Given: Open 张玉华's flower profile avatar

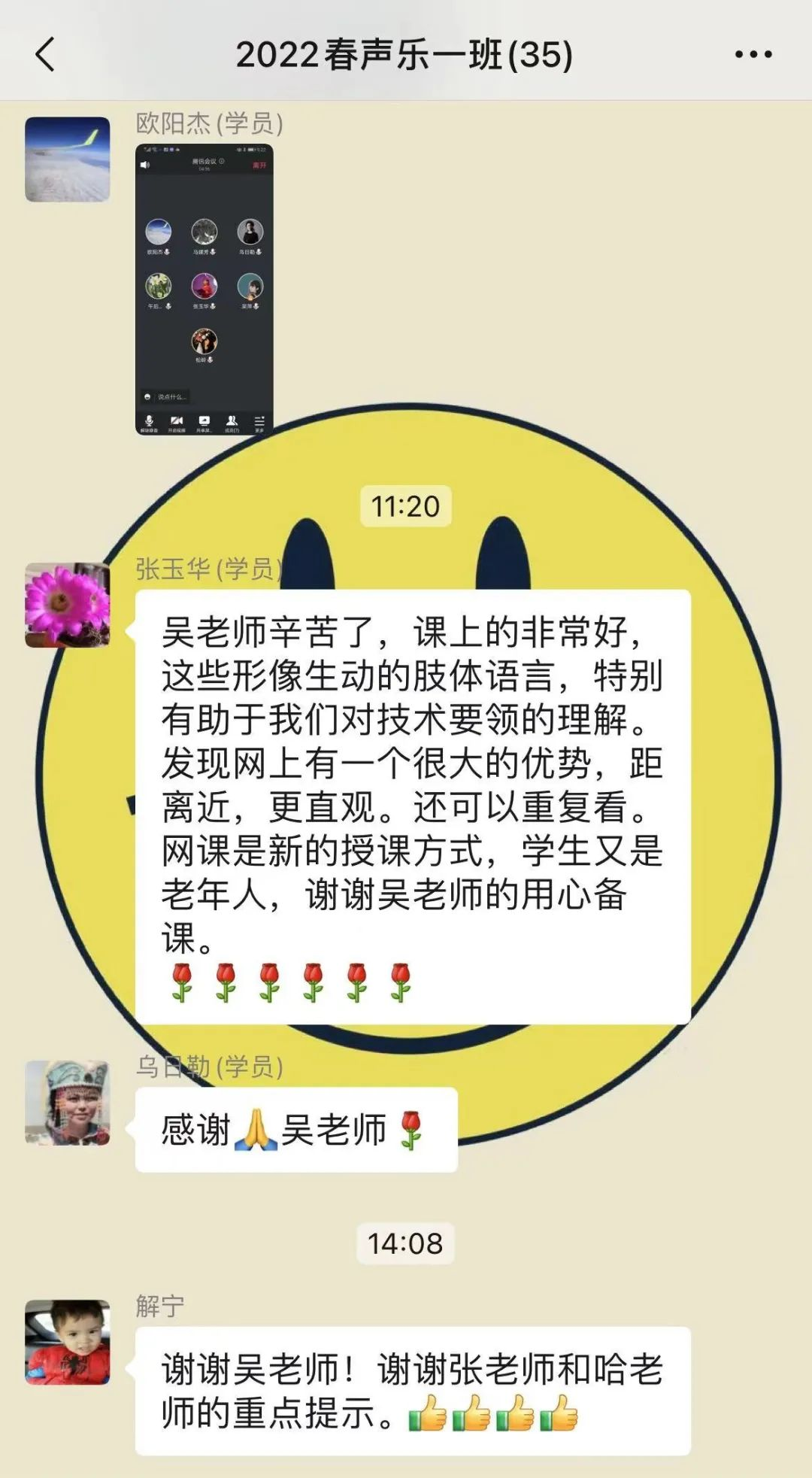Looking at the screenshot, I should pos(68,605).
